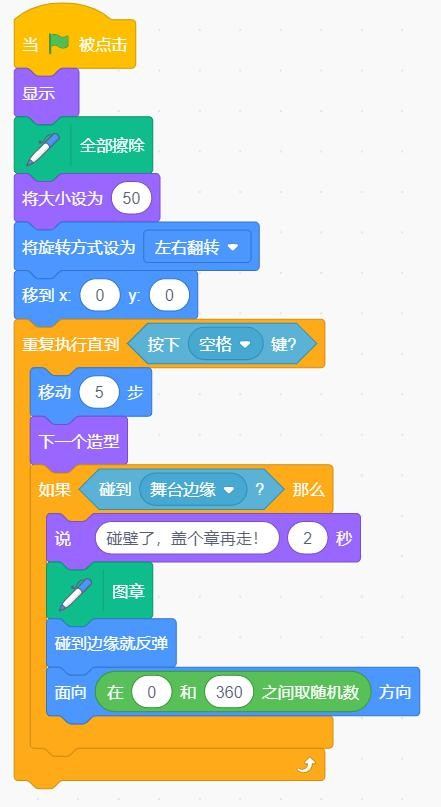Change the 移动 steps value 5
Viewport: 441px width, 807px height.
click(x=99, y=393)
